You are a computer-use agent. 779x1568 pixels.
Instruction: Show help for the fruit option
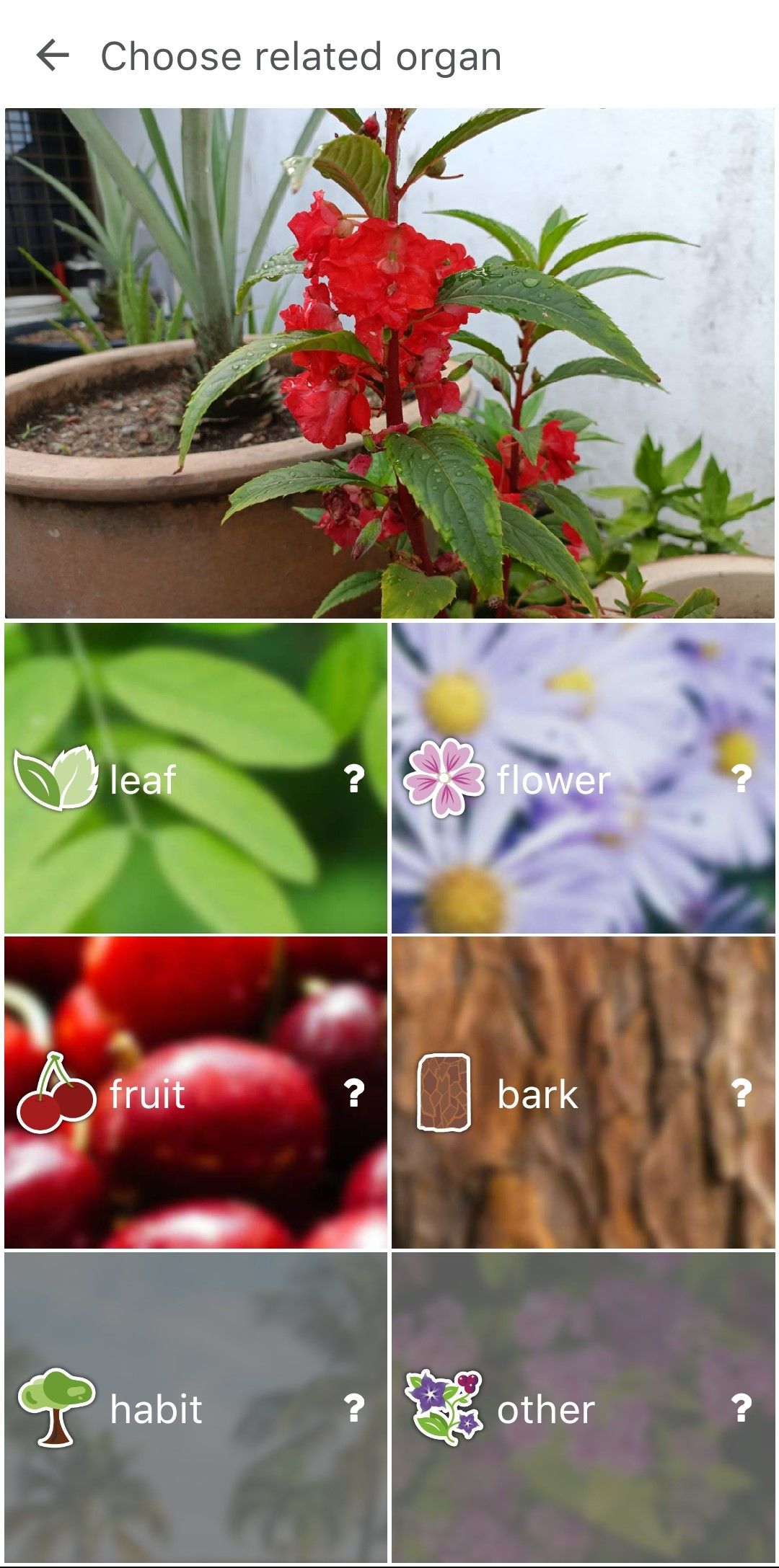353,1094
